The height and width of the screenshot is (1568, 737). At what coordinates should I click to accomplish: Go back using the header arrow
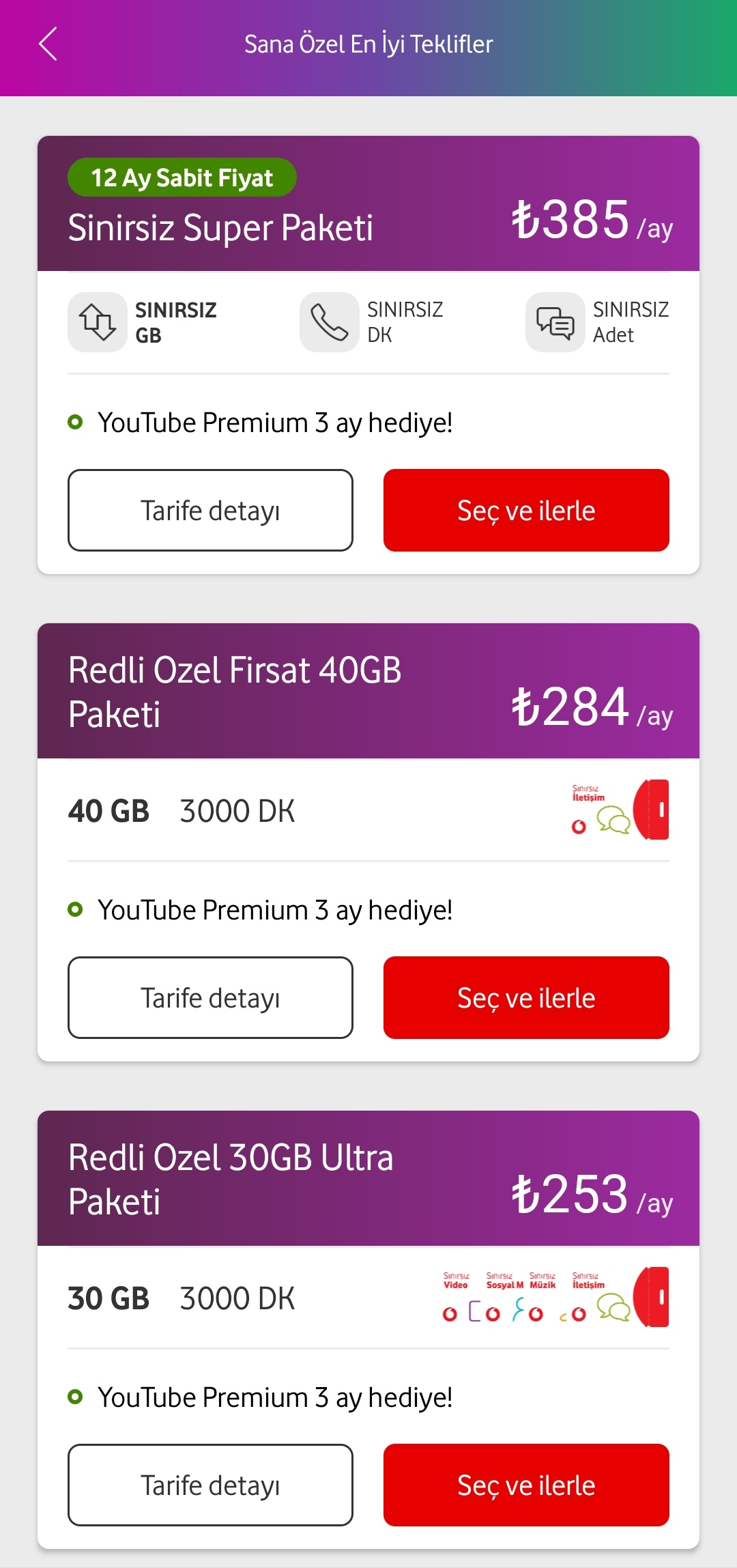[x=48, y=44]
